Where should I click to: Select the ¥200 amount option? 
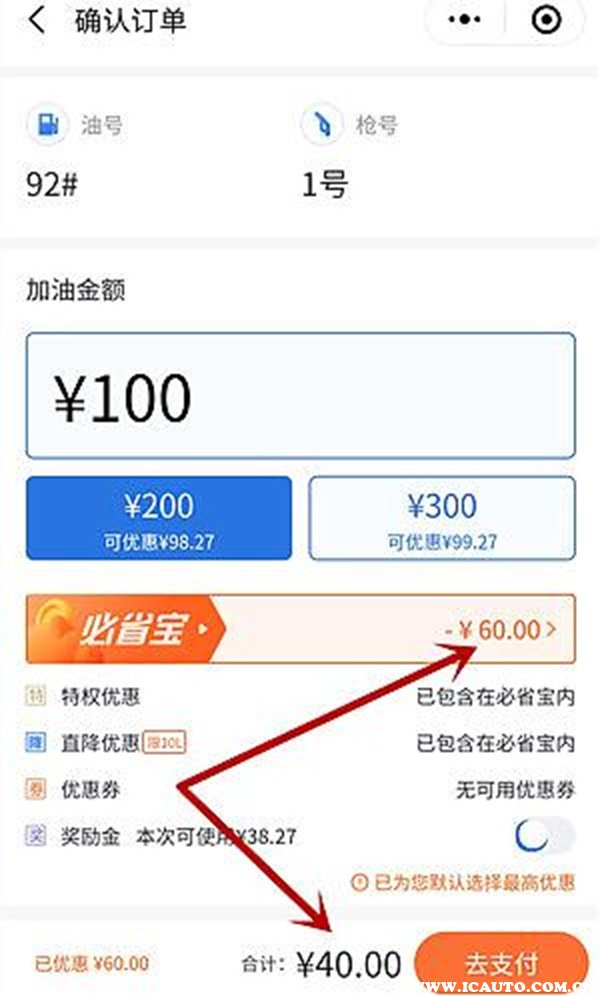click(159, 517)
